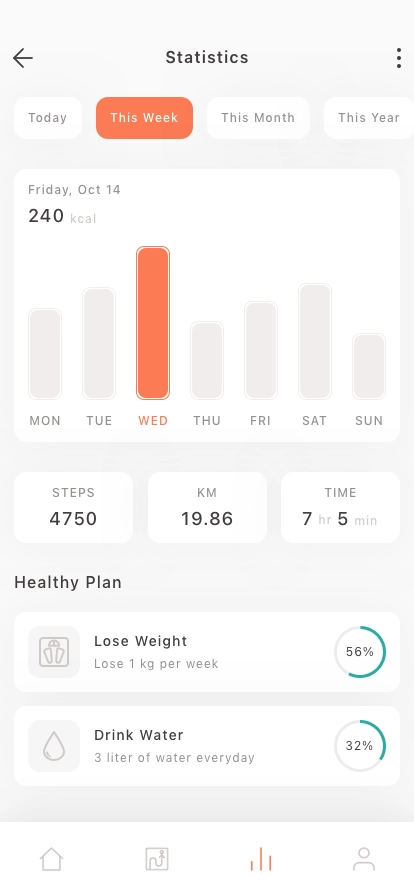Screen dimensions: 414x896
Task: Open the profile tab
Action: click(x=364, y=859)
